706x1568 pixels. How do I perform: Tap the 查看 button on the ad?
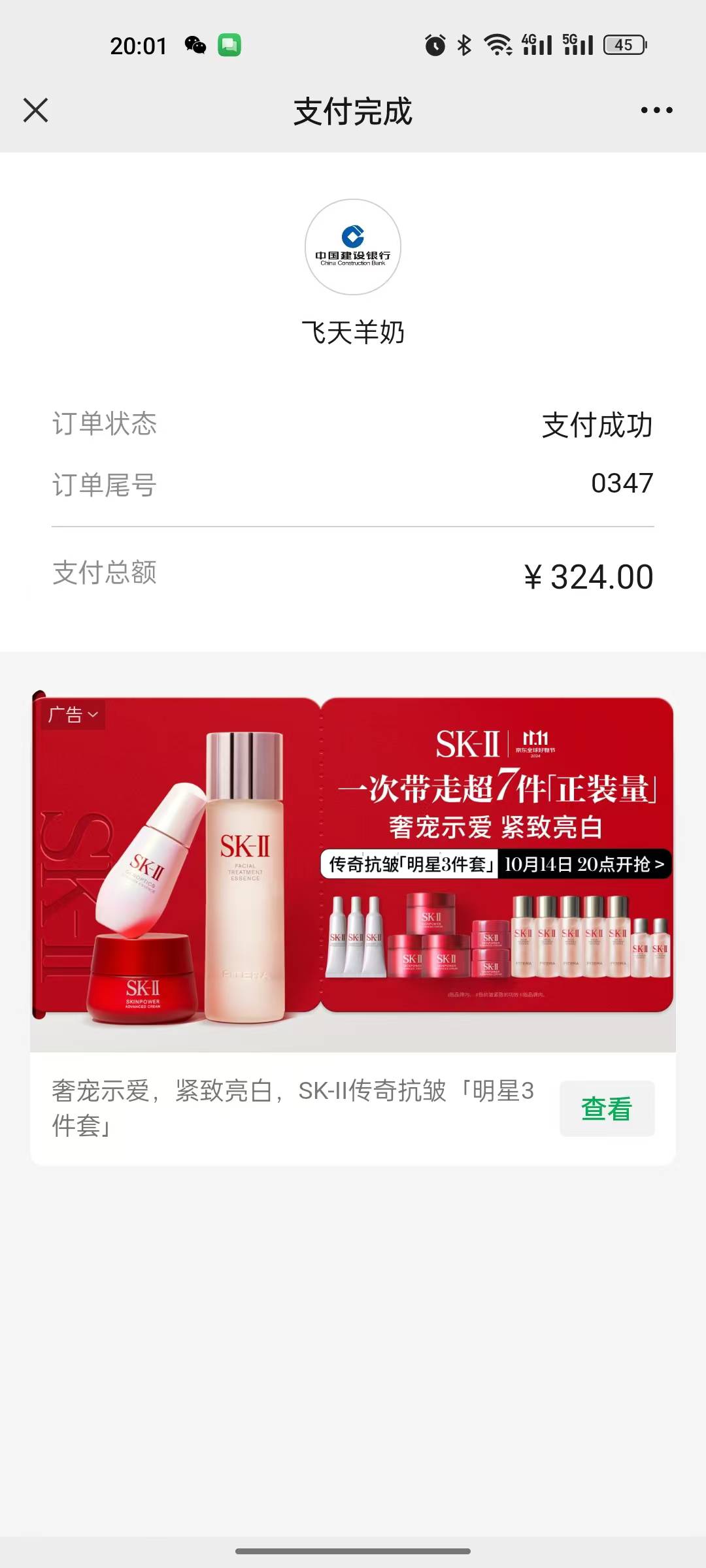607,1109
